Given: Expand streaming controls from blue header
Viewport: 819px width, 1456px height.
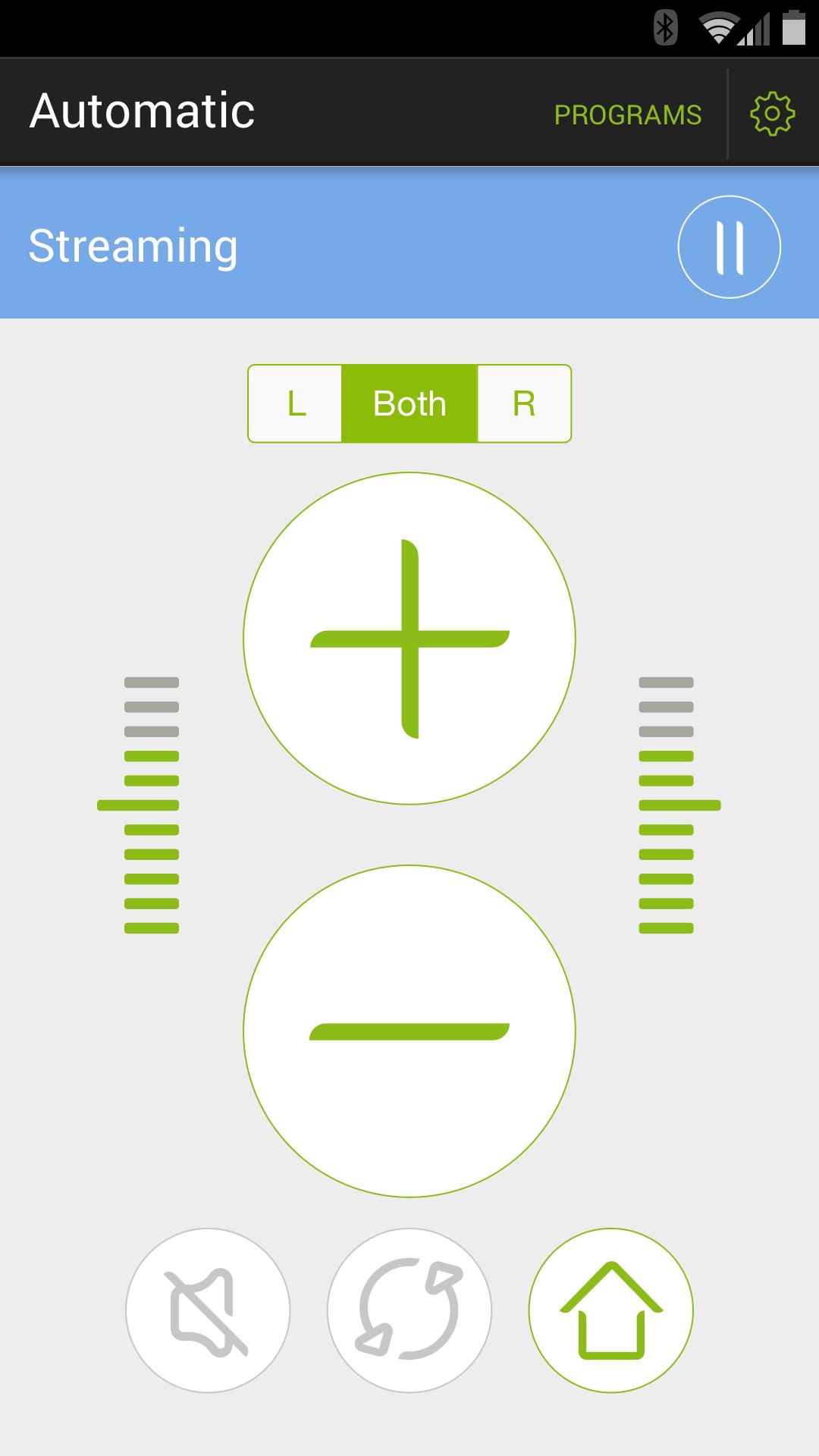Looking at the screenshot, I should click(x=303, y=245).
